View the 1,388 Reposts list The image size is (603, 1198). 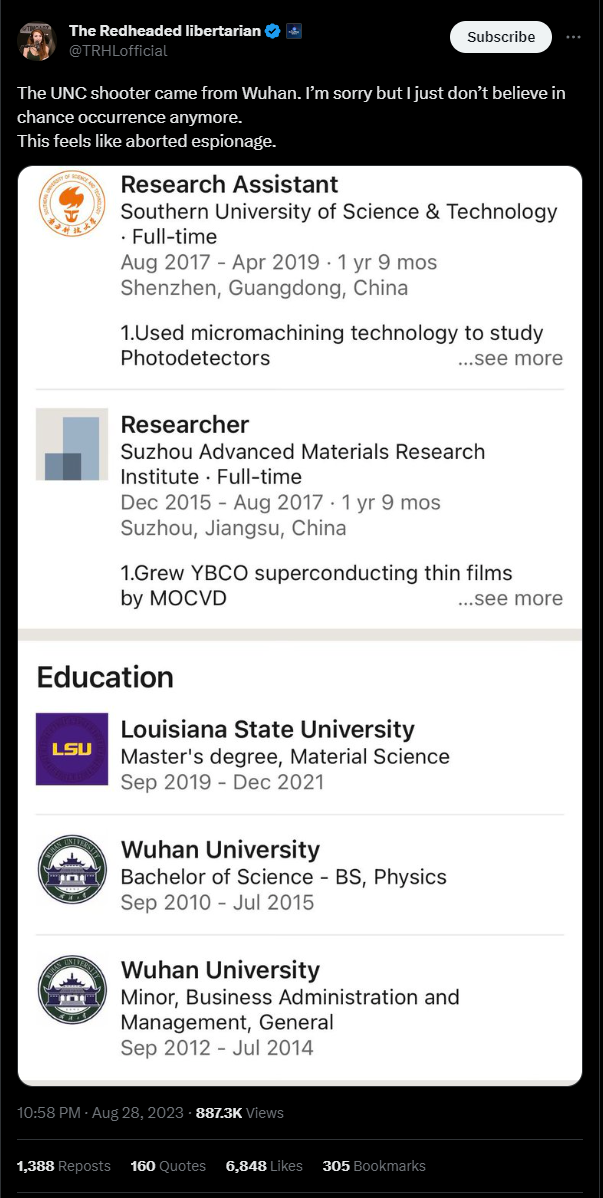click(x=64, y=1166)
